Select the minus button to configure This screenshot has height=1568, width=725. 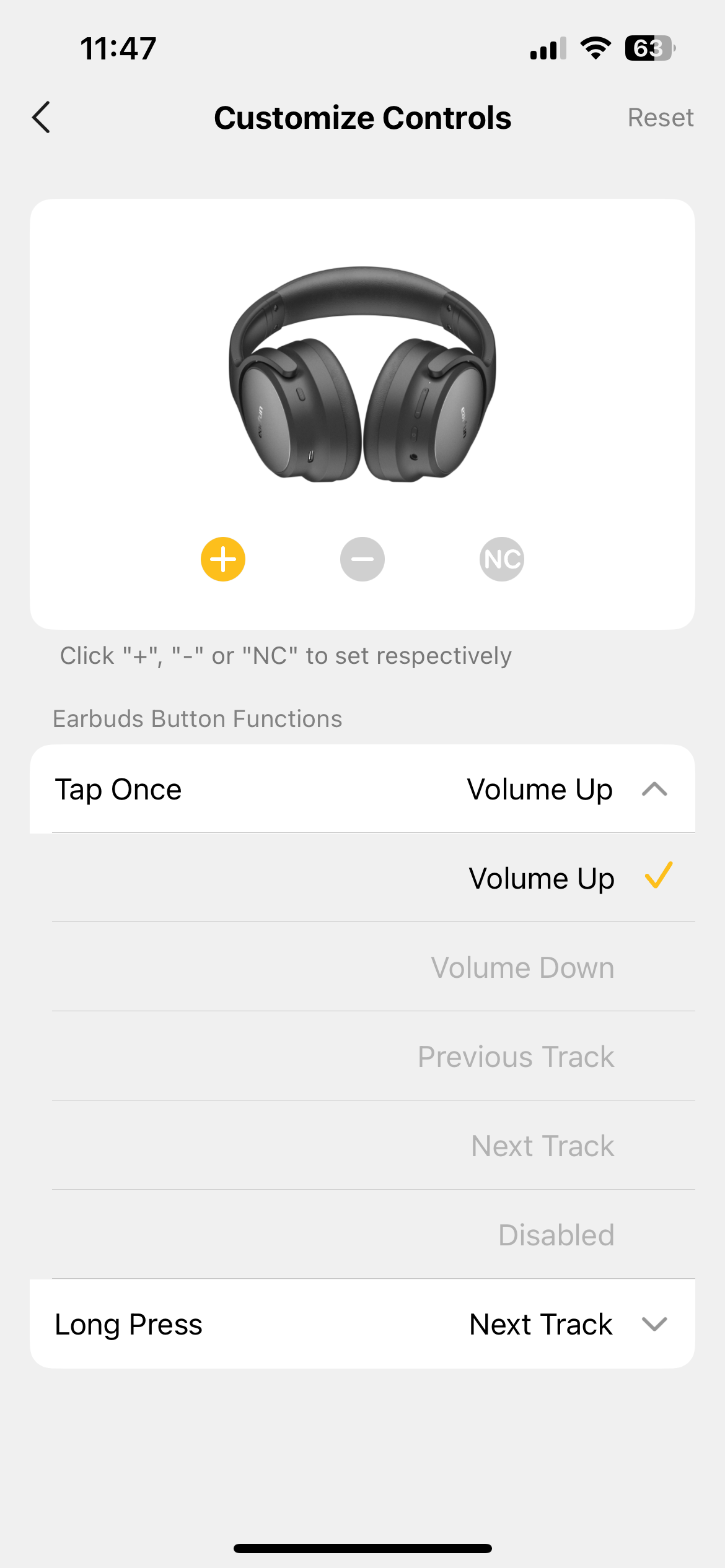coord(362,559)
